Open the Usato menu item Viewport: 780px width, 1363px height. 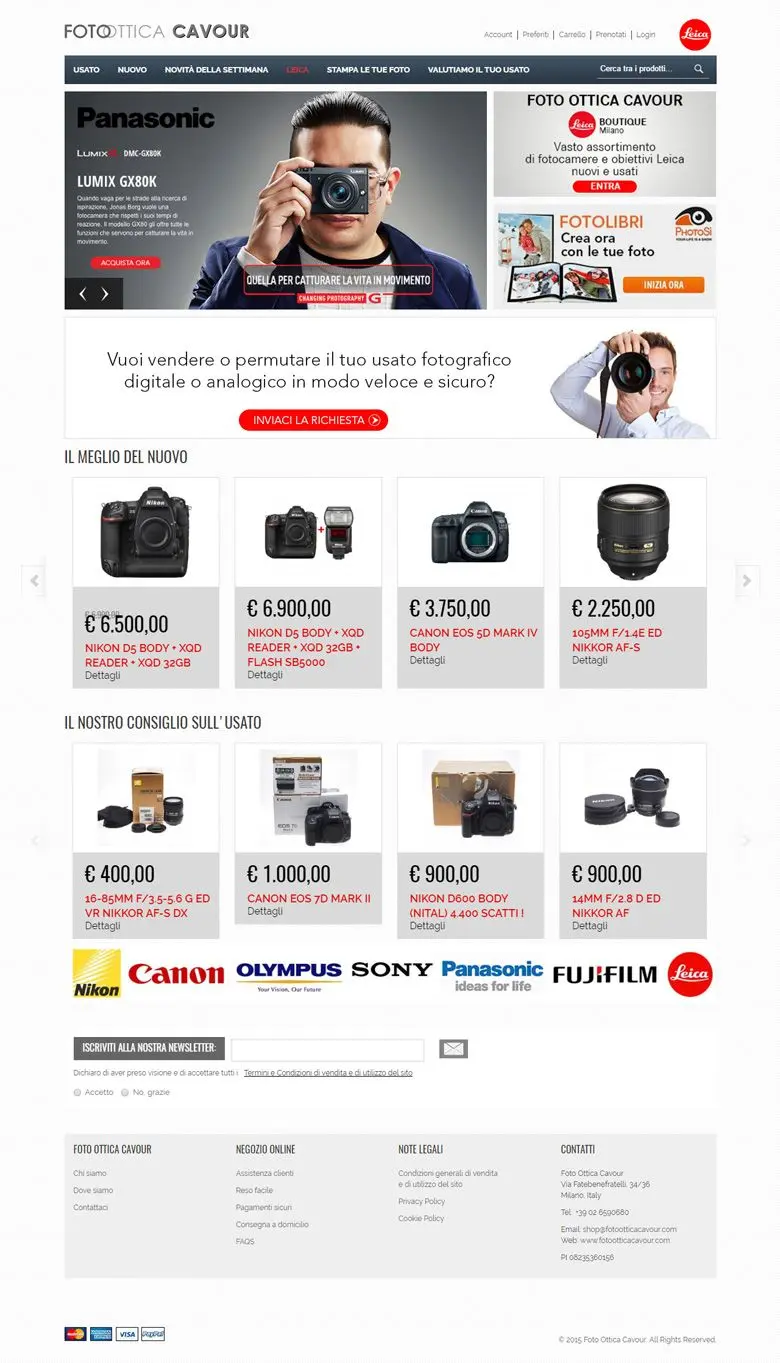click(x=86, y=70)
